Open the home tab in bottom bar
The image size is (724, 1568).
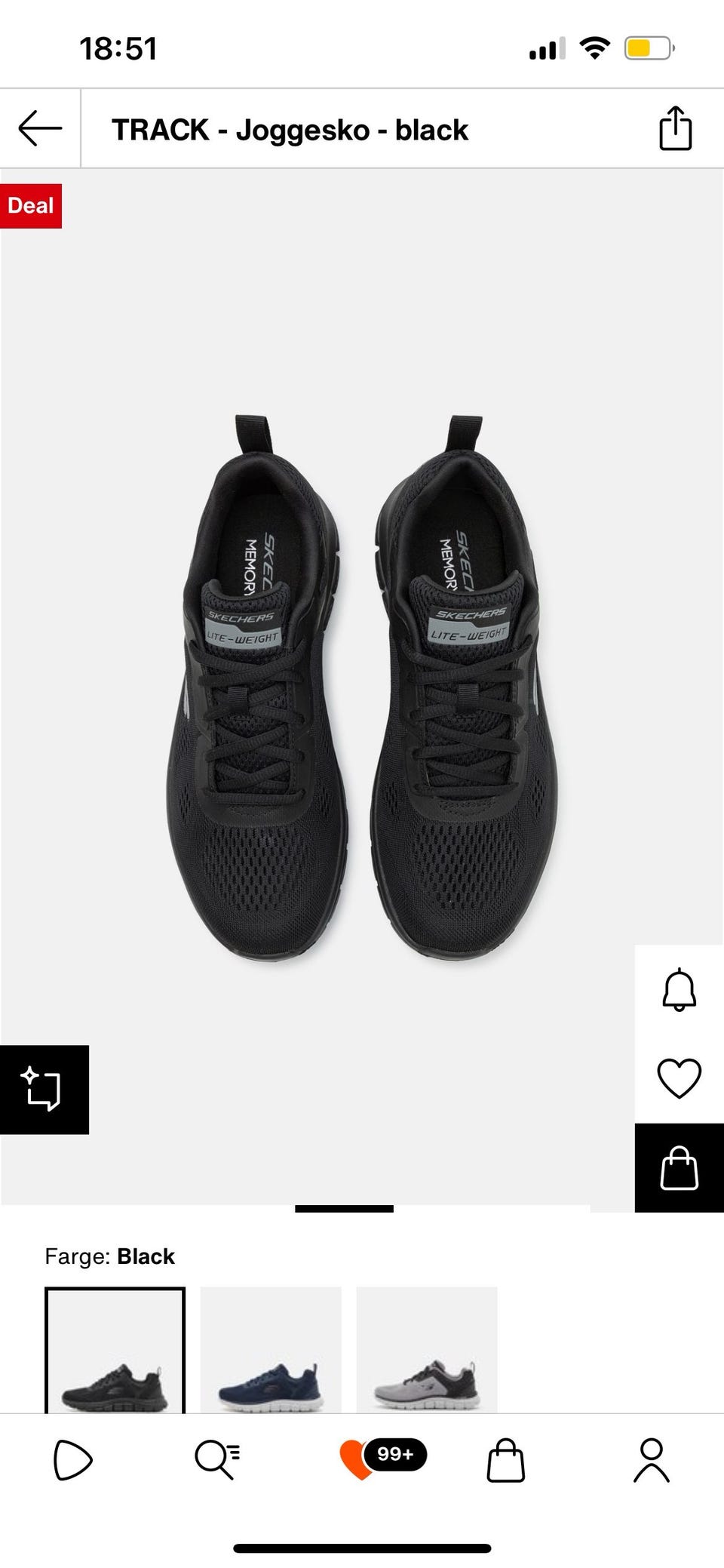(x=72, y=1459)
